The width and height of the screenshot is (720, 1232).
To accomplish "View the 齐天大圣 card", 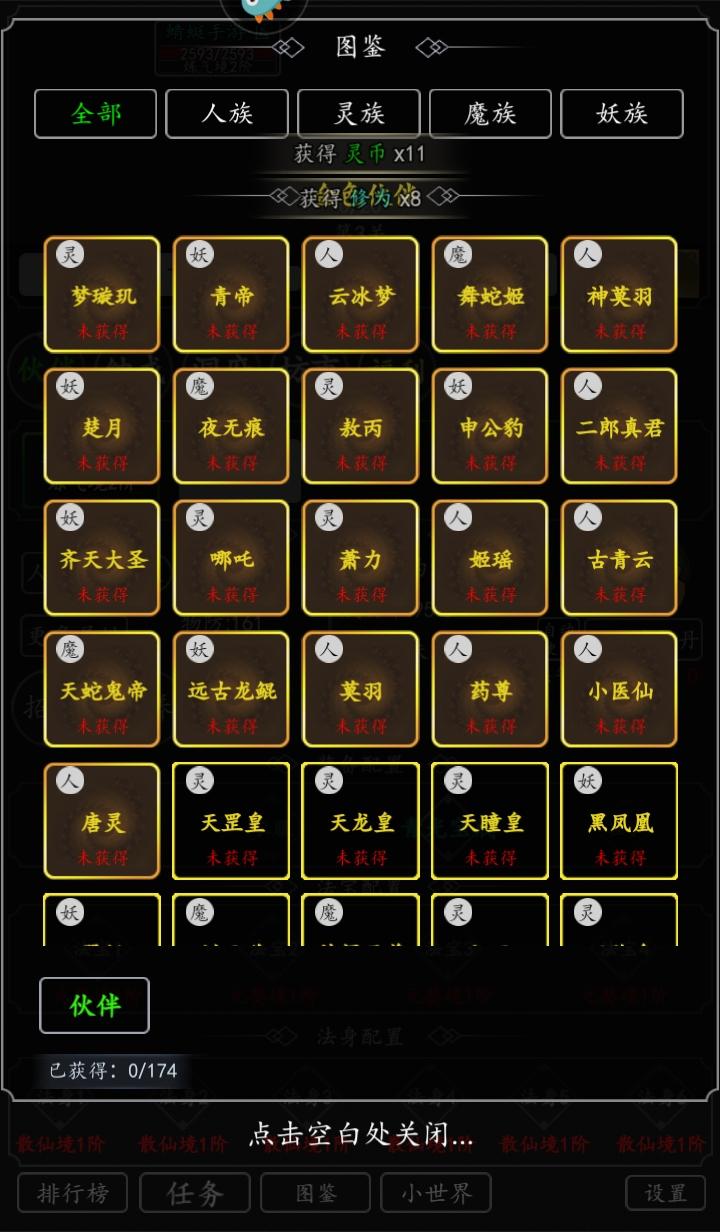I will click(102, 558).
